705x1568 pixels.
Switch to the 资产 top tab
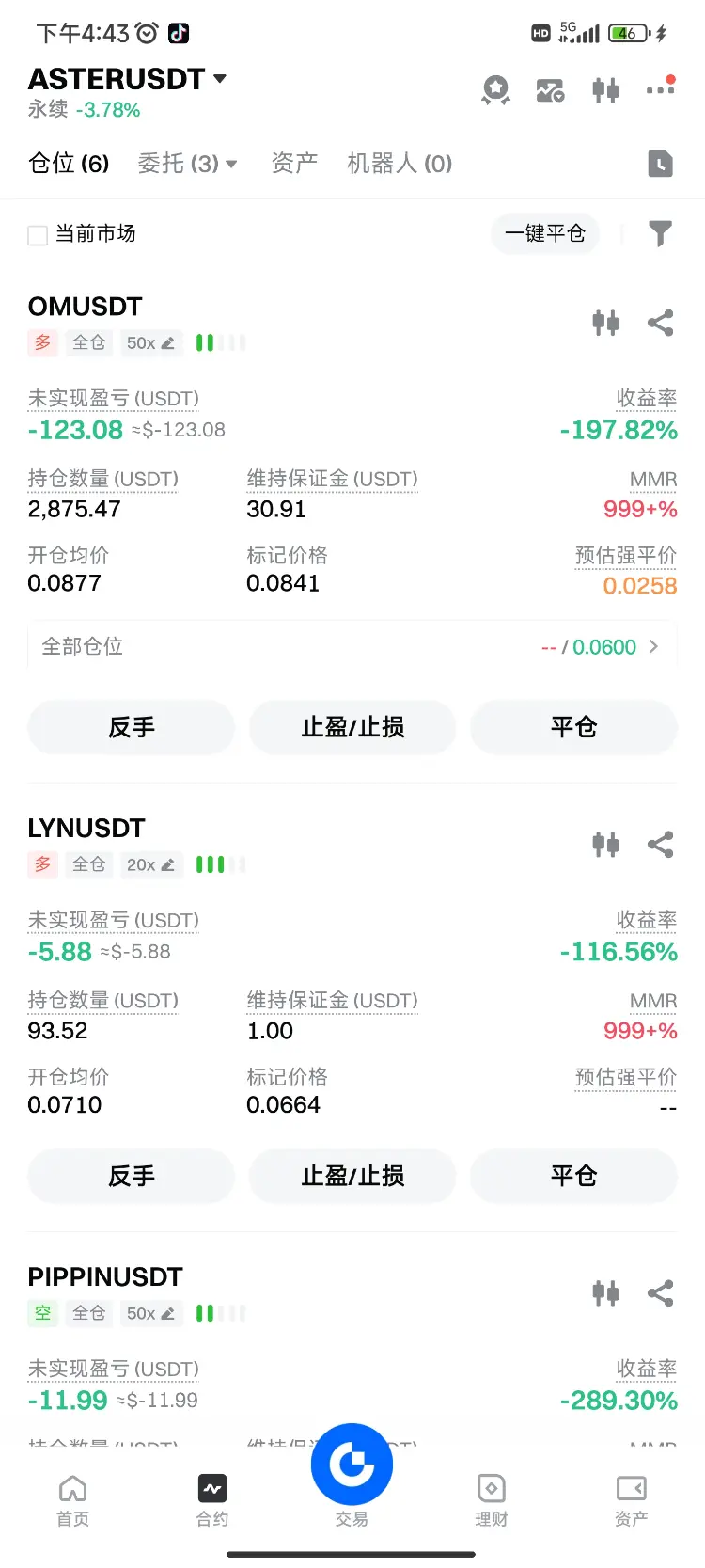294,164
